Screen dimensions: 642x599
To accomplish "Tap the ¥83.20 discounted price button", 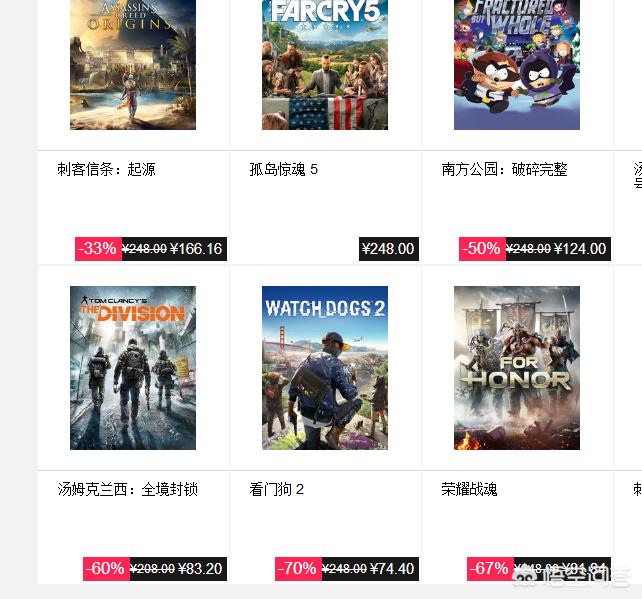I will tap(155, 569).
